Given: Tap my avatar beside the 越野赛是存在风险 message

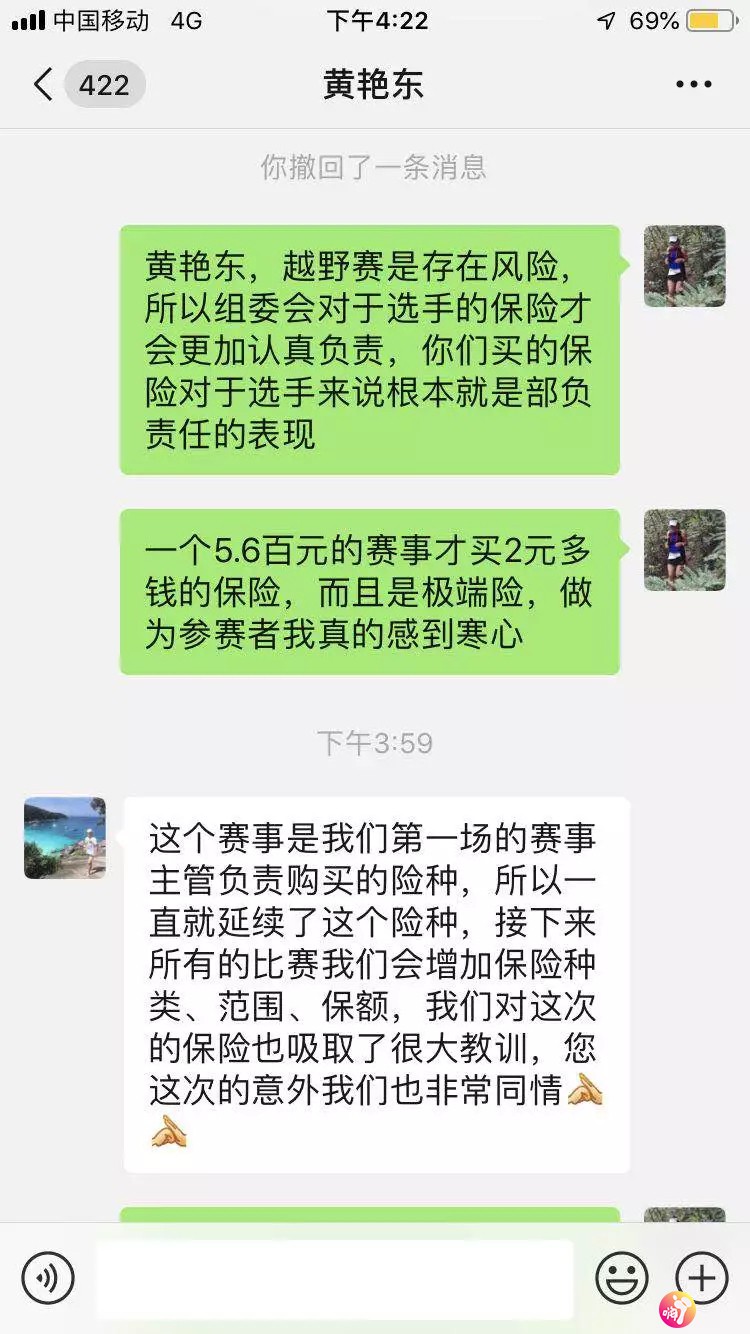Looking at the screenshot, I should tap(684, 266).
